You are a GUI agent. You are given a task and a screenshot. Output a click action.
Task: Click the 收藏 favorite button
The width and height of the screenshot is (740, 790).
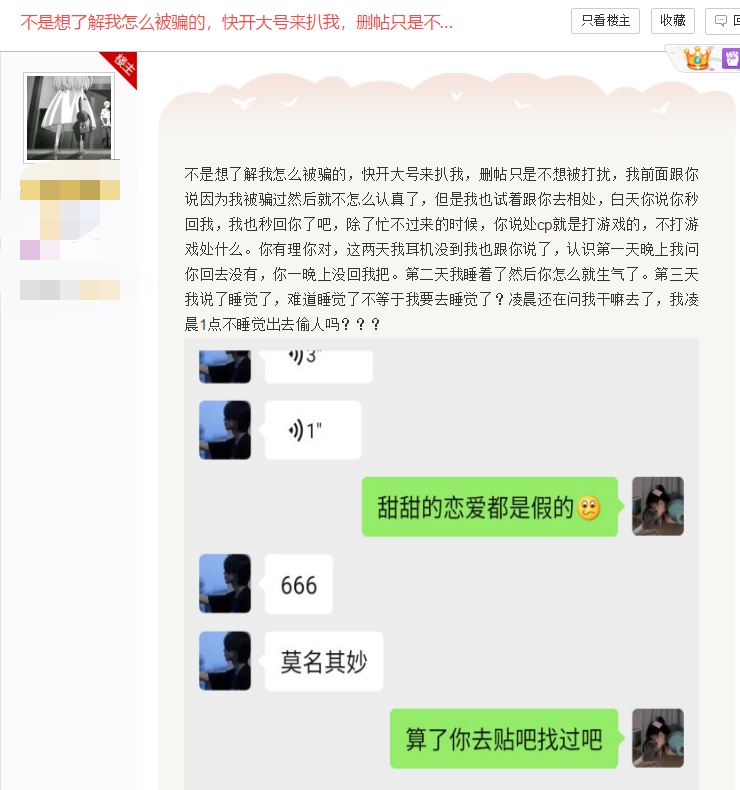coord(672,20)
